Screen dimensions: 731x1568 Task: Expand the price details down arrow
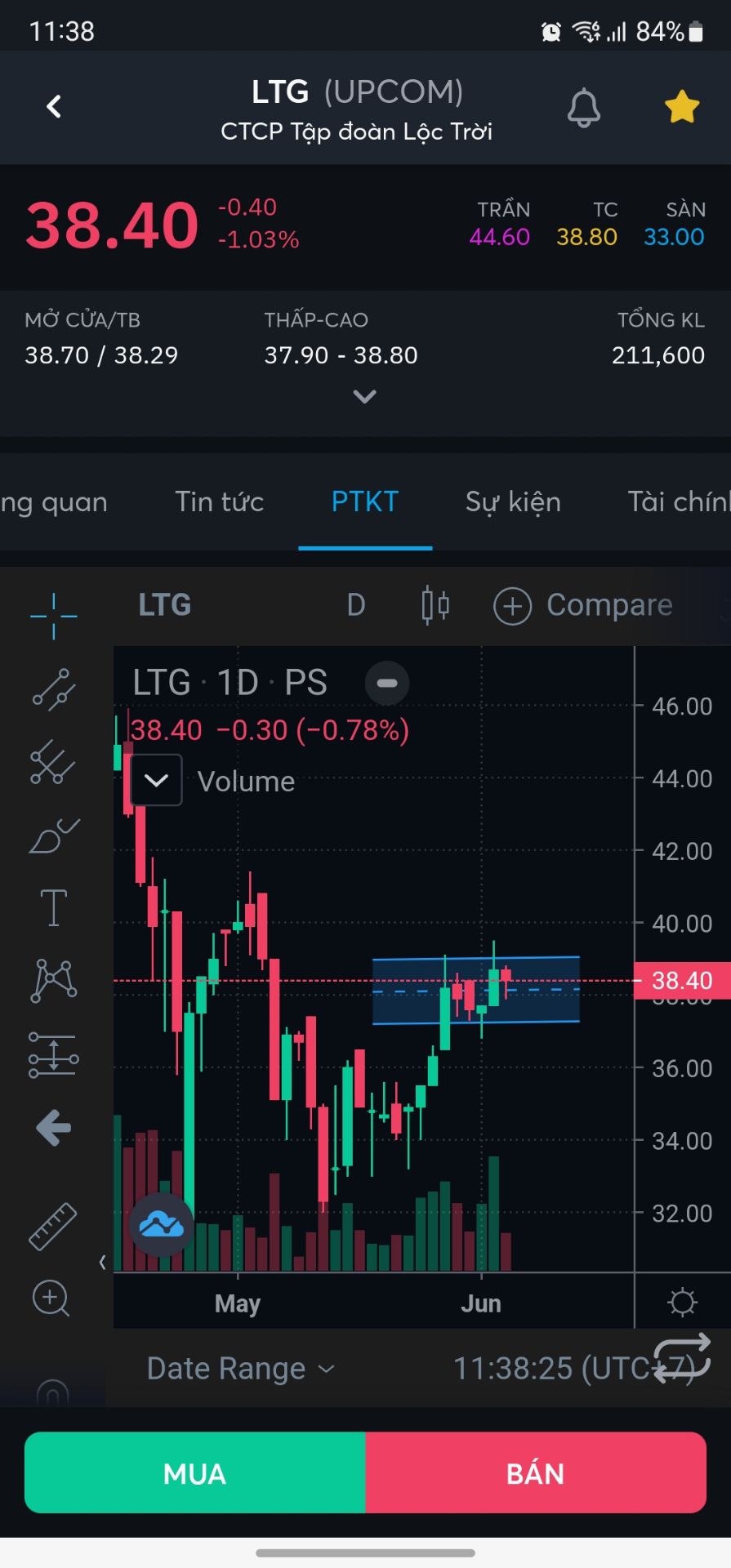[x=364, y=396]
